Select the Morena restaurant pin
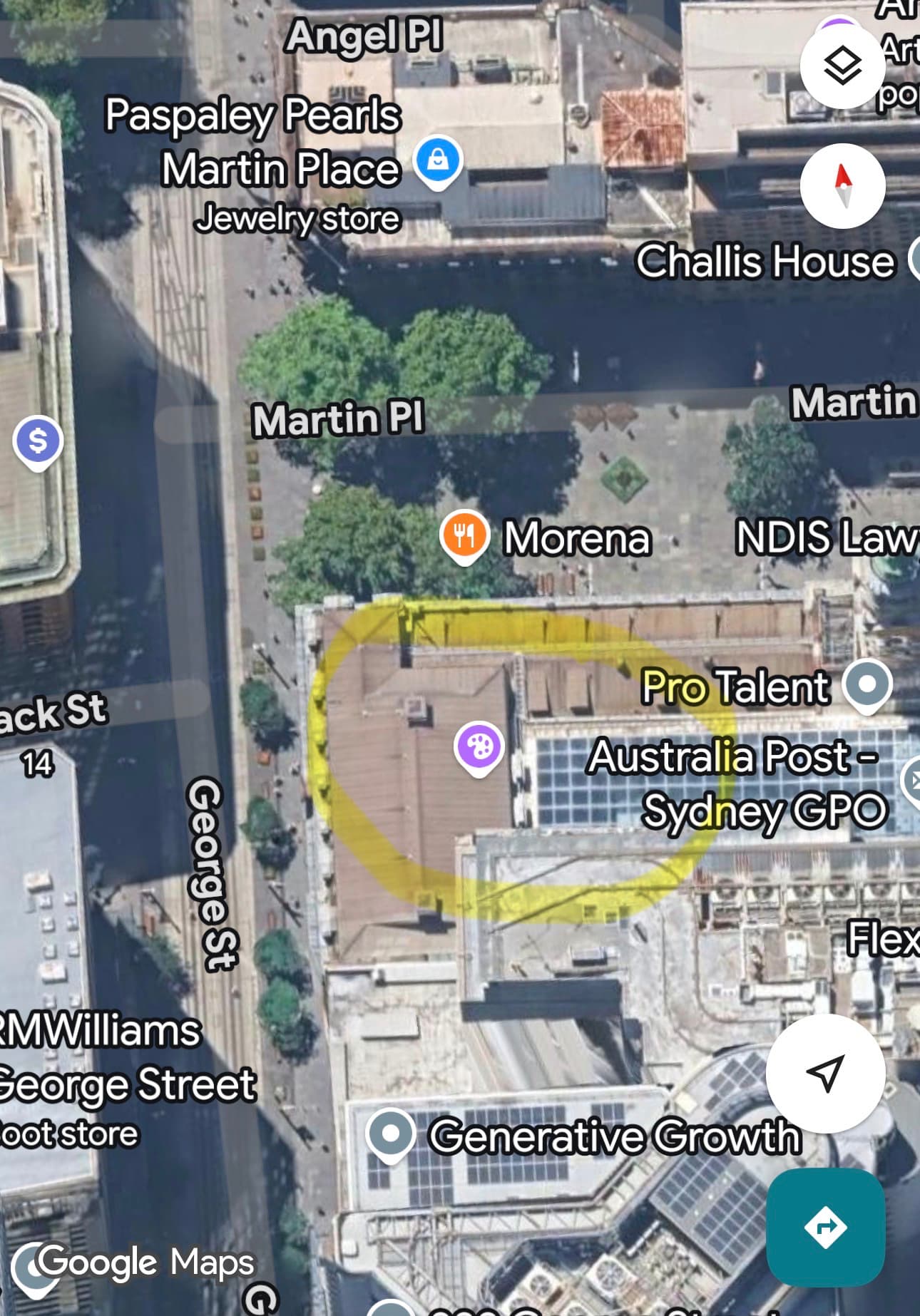Screen dimensions: 920x1316 464,535
